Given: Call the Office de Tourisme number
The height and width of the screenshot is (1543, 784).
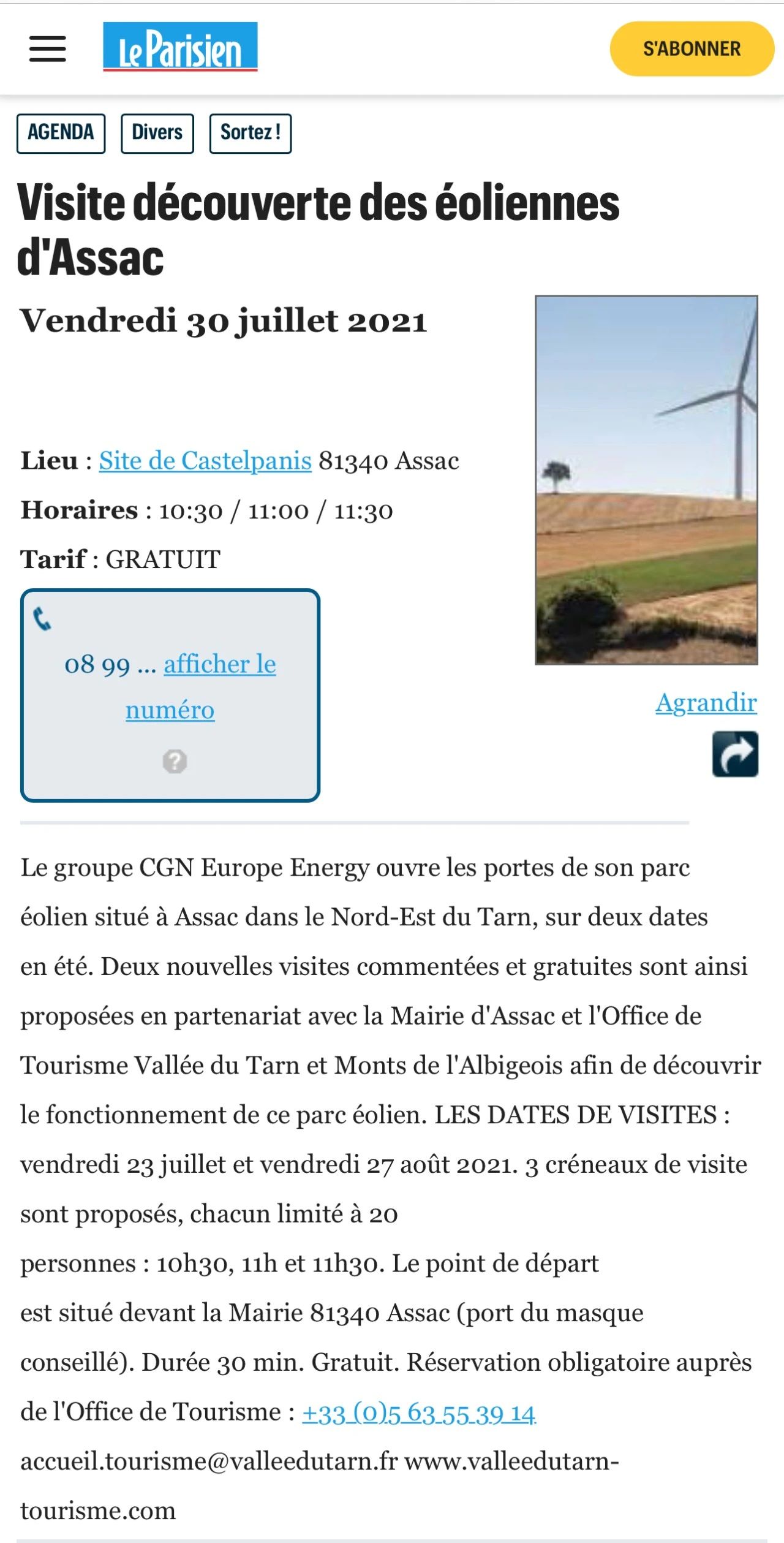Looking at the screenshot, I should tap(419, 1414).
